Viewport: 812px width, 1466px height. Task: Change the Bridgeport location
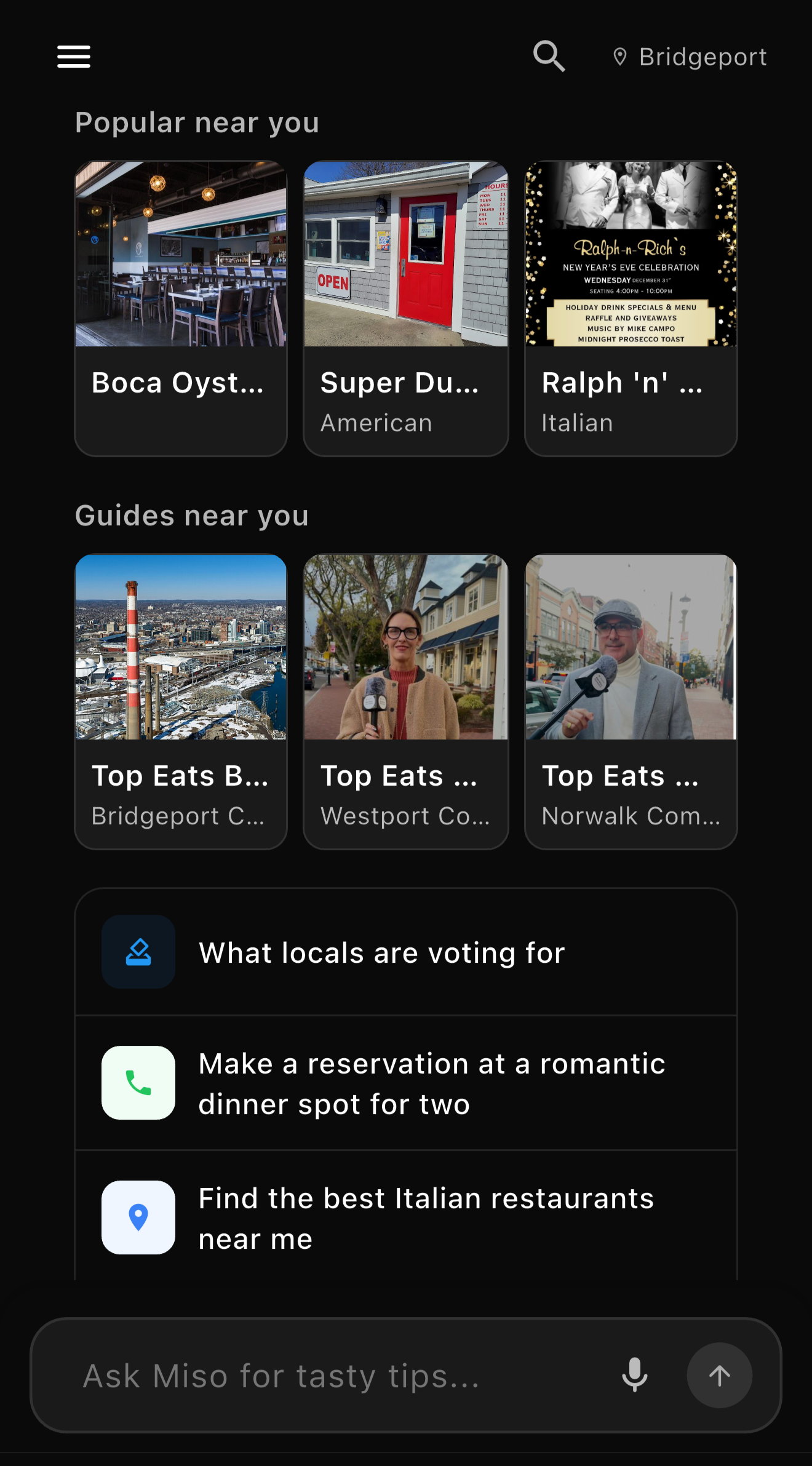click(690, 57)
